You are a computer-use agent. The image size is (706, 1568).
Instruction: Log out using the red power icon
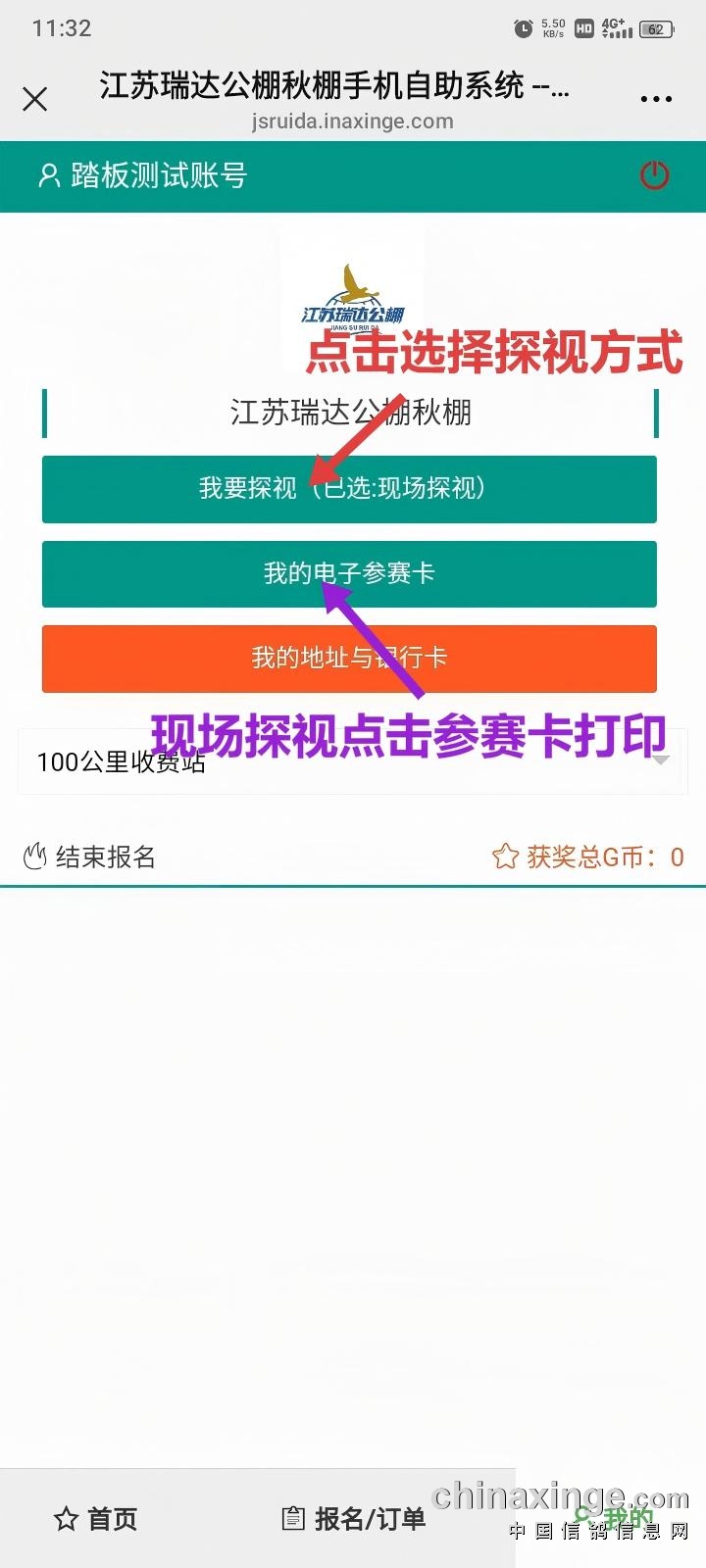[x=654, y=175]
